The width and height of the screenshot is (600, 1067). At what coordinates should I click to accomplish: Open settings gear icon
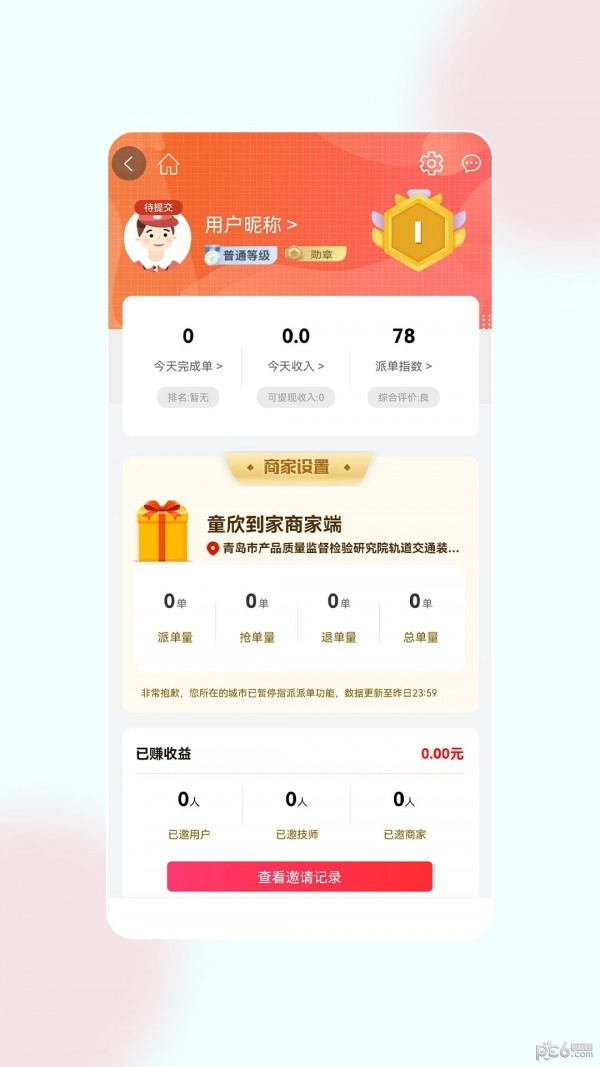tap(431, 164)
